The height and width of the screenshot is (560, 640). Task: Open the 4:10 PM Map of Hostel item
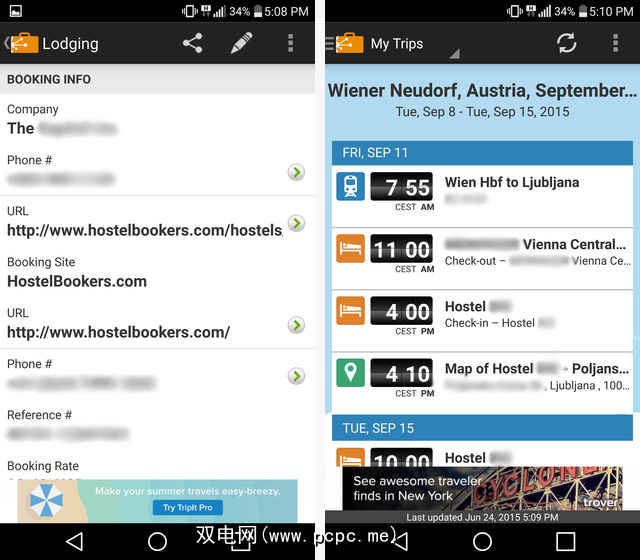coord(483,376)
